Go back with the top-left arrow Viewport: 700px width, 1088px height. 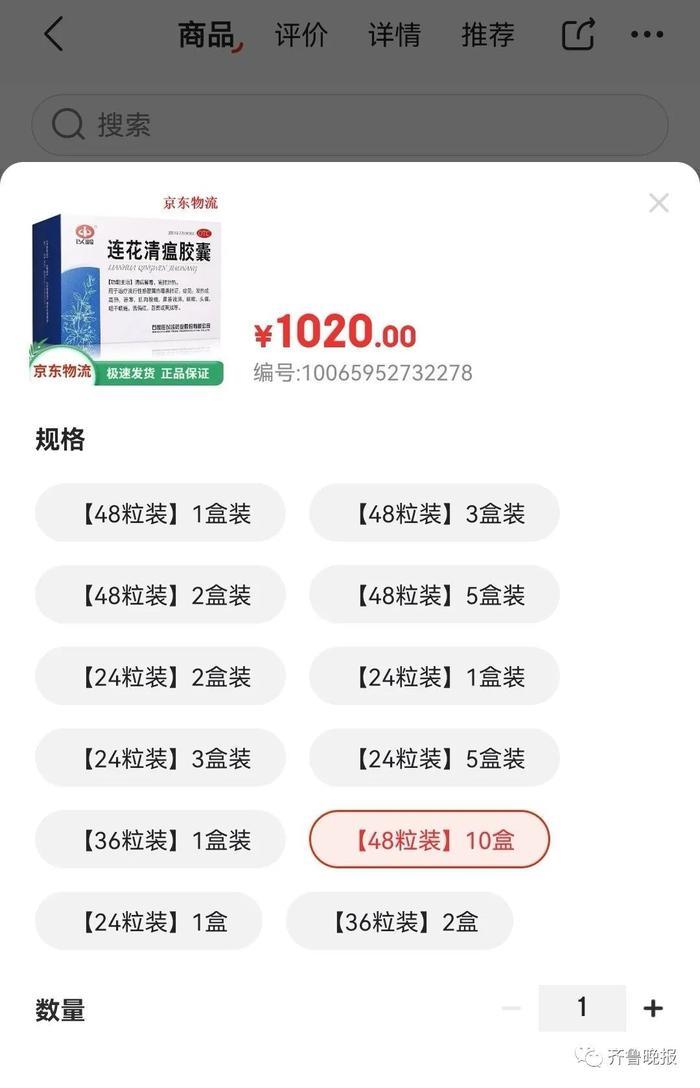(54, 35)
